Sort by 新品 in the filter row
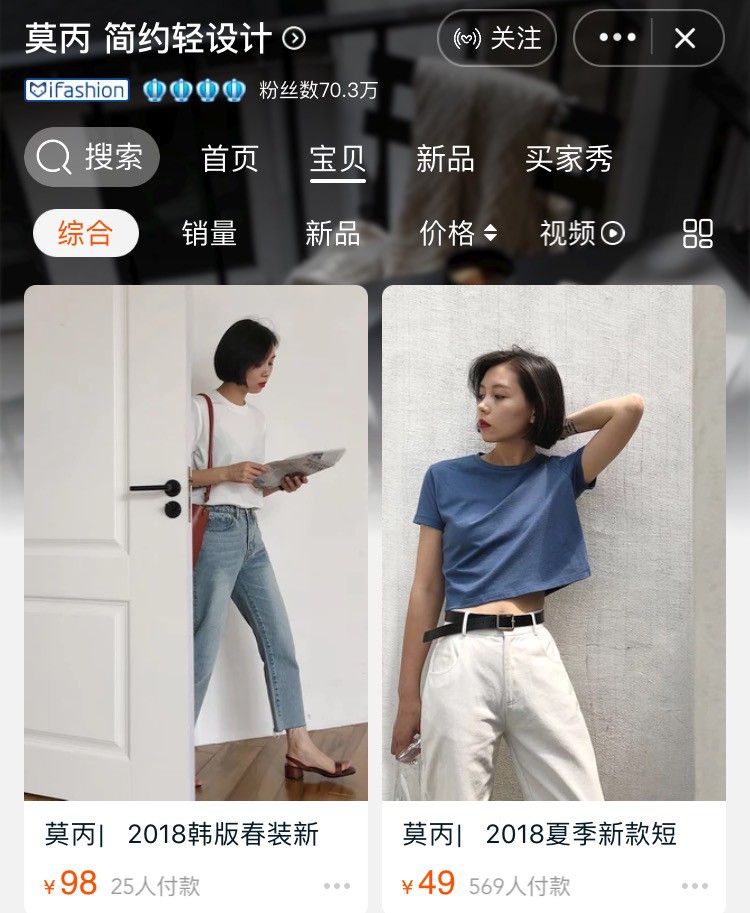 click(x=332, y=233)
